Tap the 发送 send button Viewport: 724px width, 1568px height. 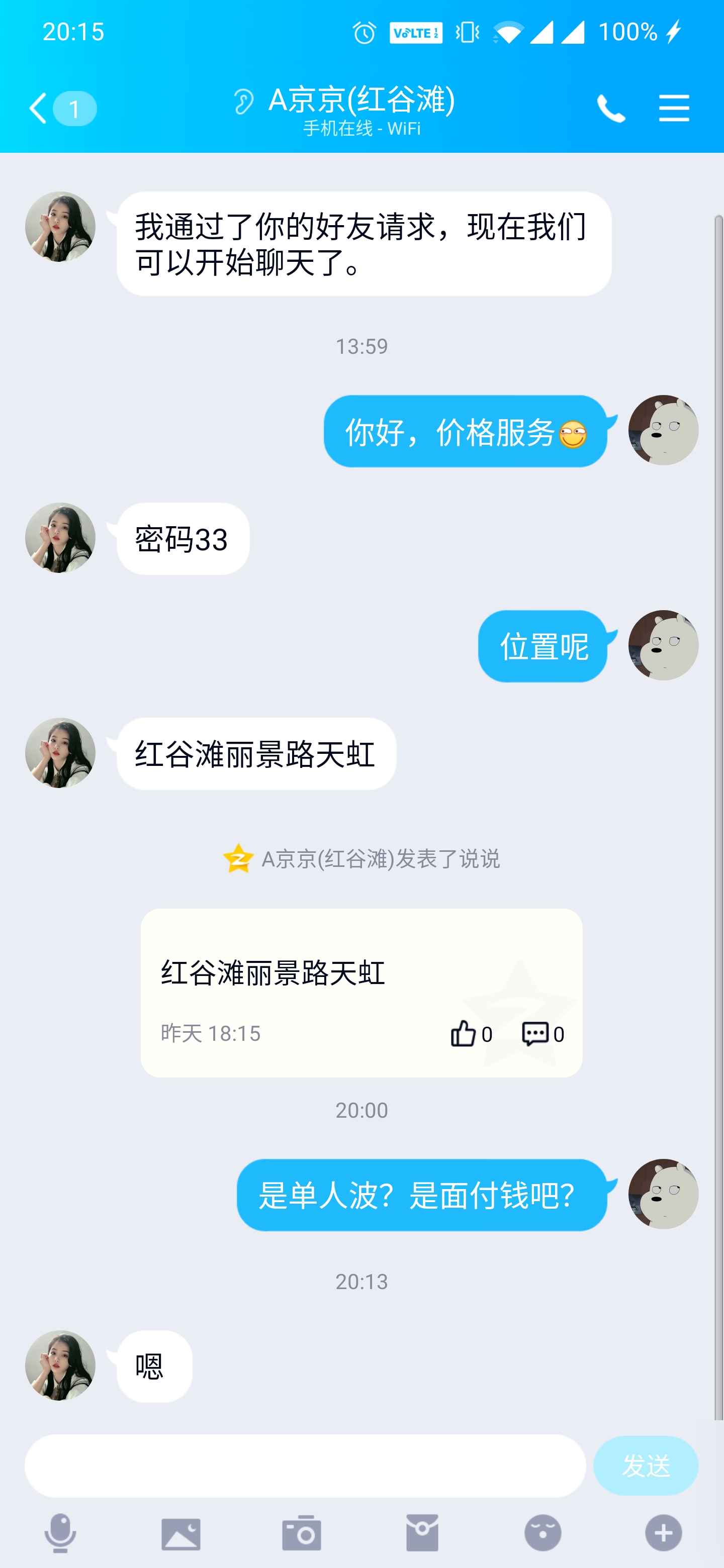click(645, 1466)
